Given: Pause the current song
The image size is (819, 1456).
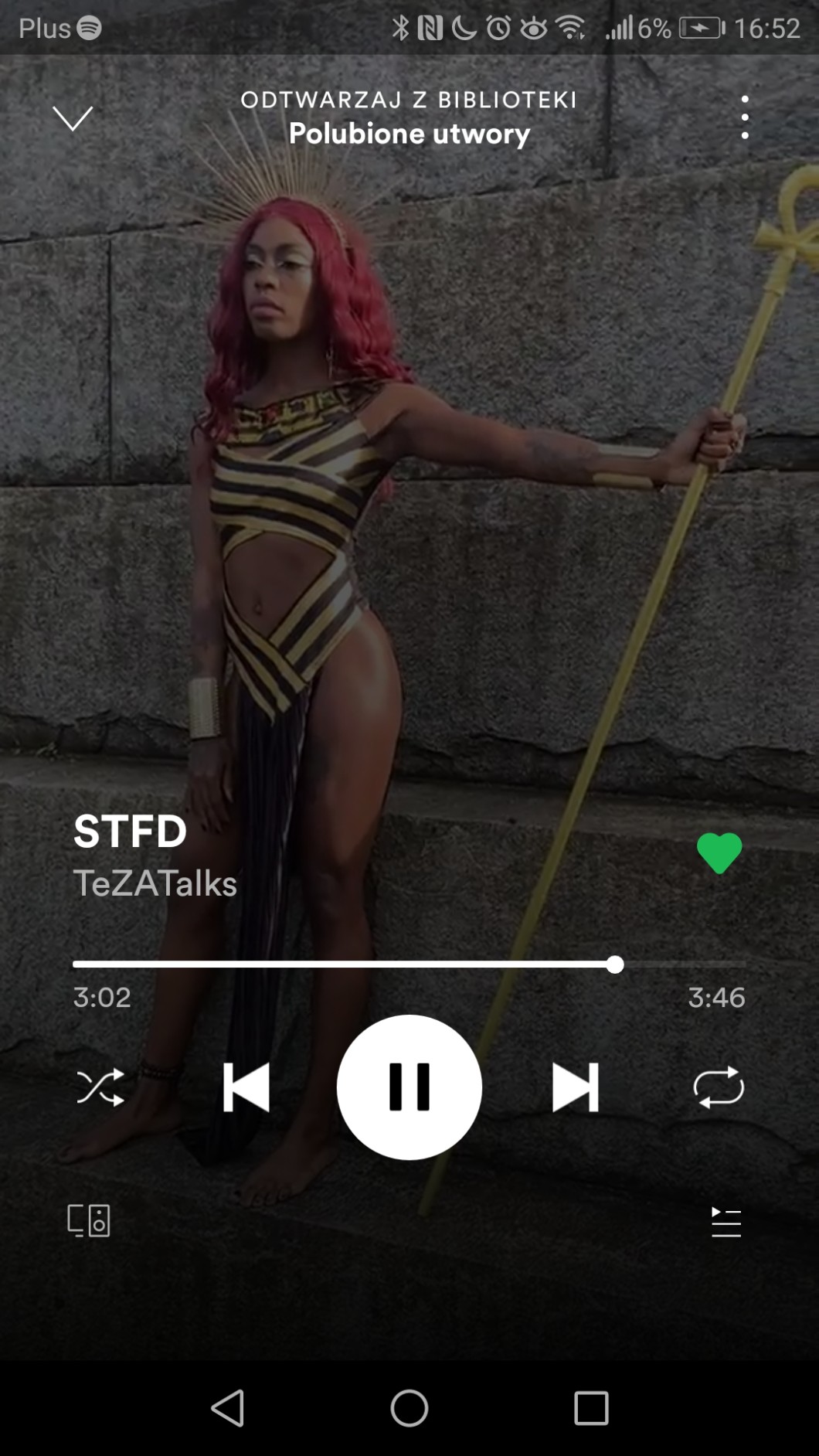Looking at the screenshot, I should [409, 1087].
